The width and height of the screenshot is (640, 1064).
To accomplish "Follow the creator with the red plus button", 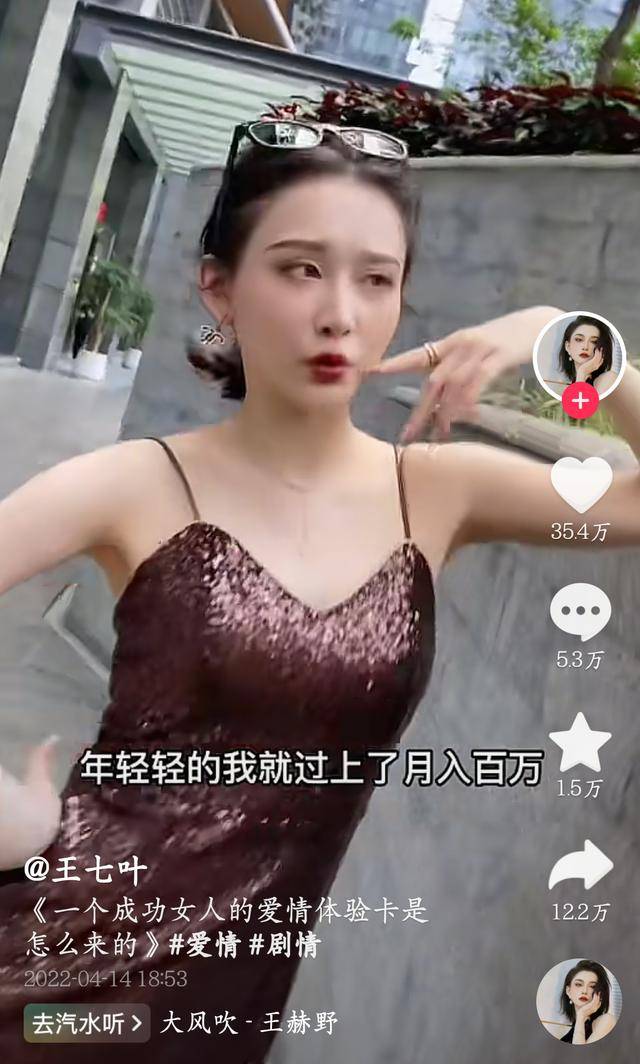I will (580, 402).
